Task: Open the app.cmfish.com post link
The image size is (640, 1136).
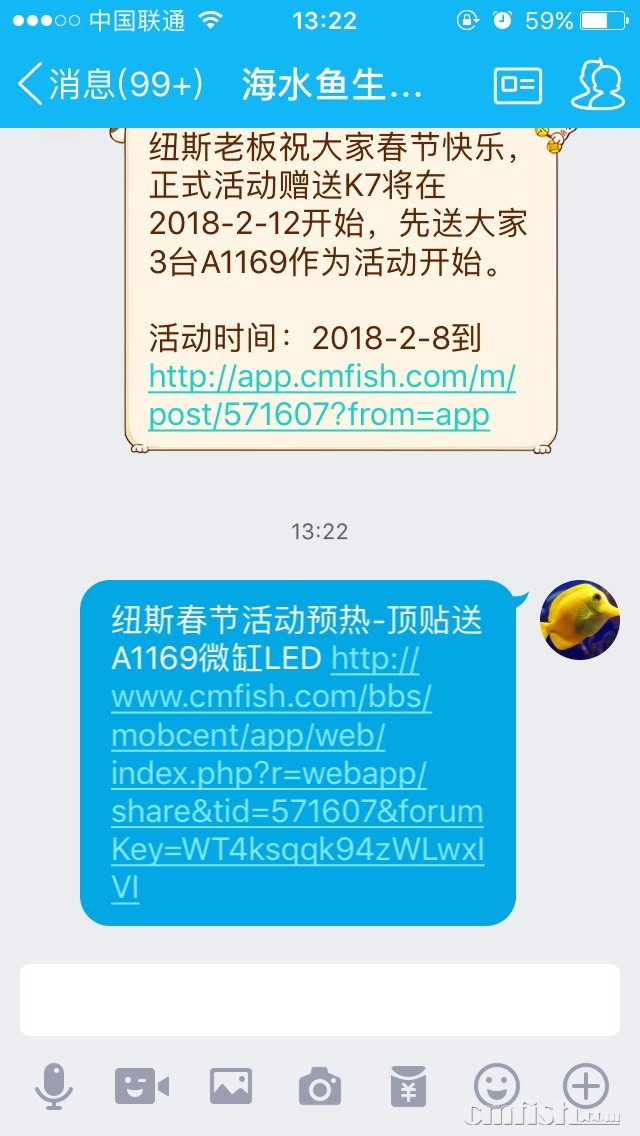Action: tap(332, 396)
